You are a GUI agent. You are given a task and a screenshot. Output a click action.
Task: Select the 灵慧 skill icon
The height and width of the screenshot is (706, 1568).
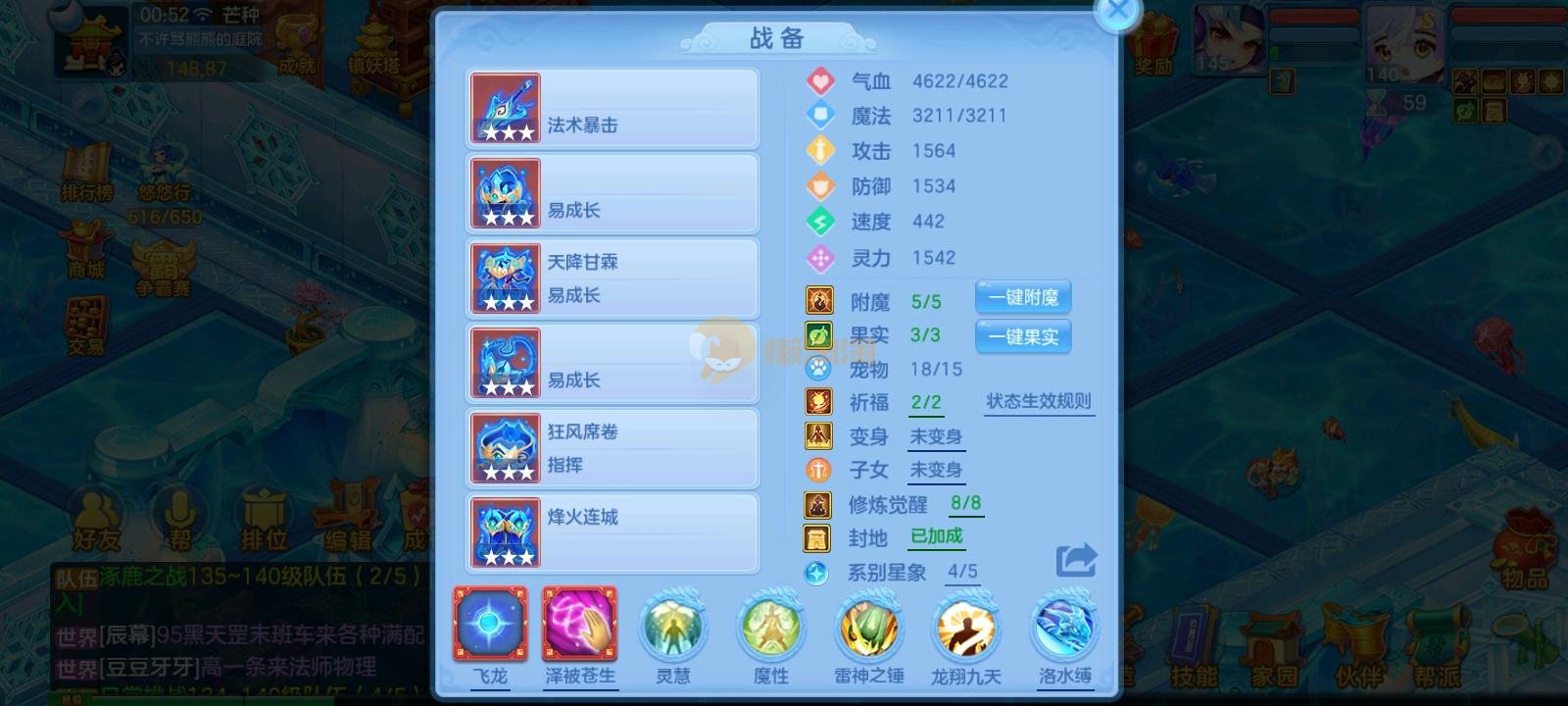click(672, 628)
